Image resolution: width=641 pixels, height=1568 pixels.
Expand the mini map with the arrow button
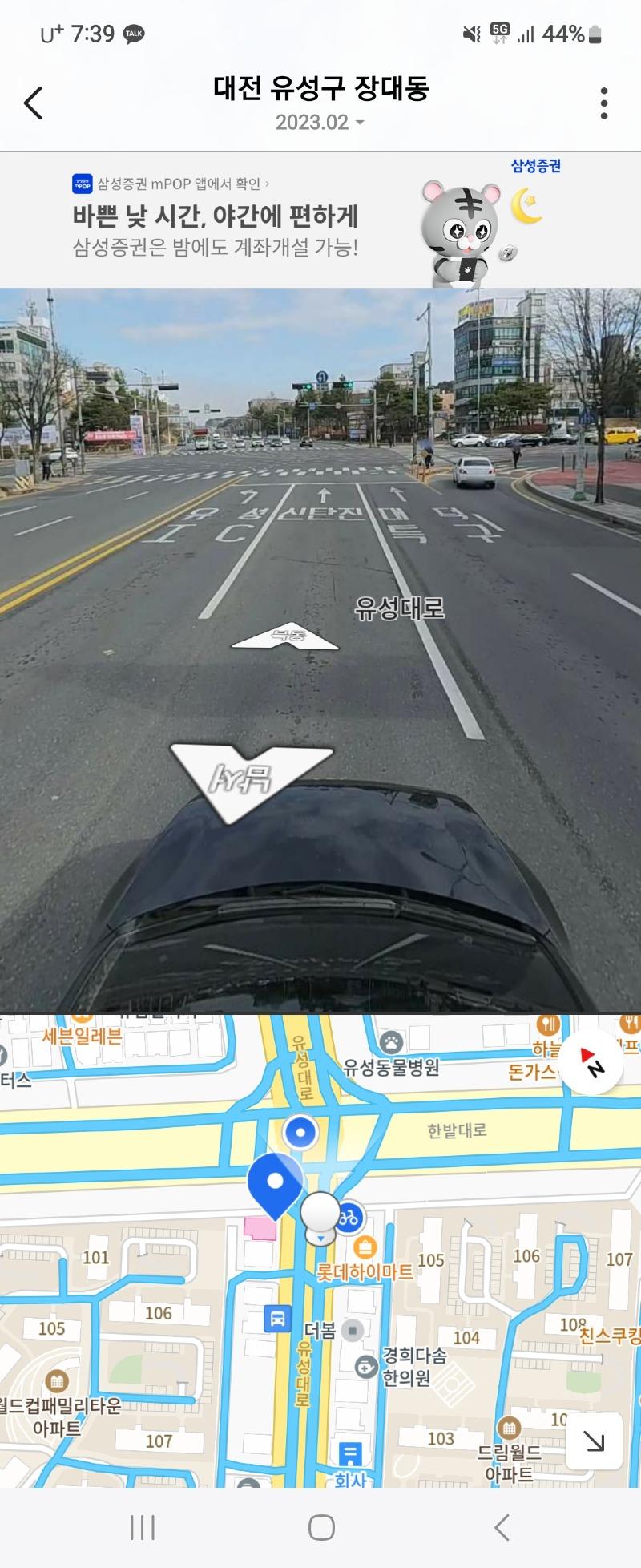pyautogui.click(x=593, y=1441)
